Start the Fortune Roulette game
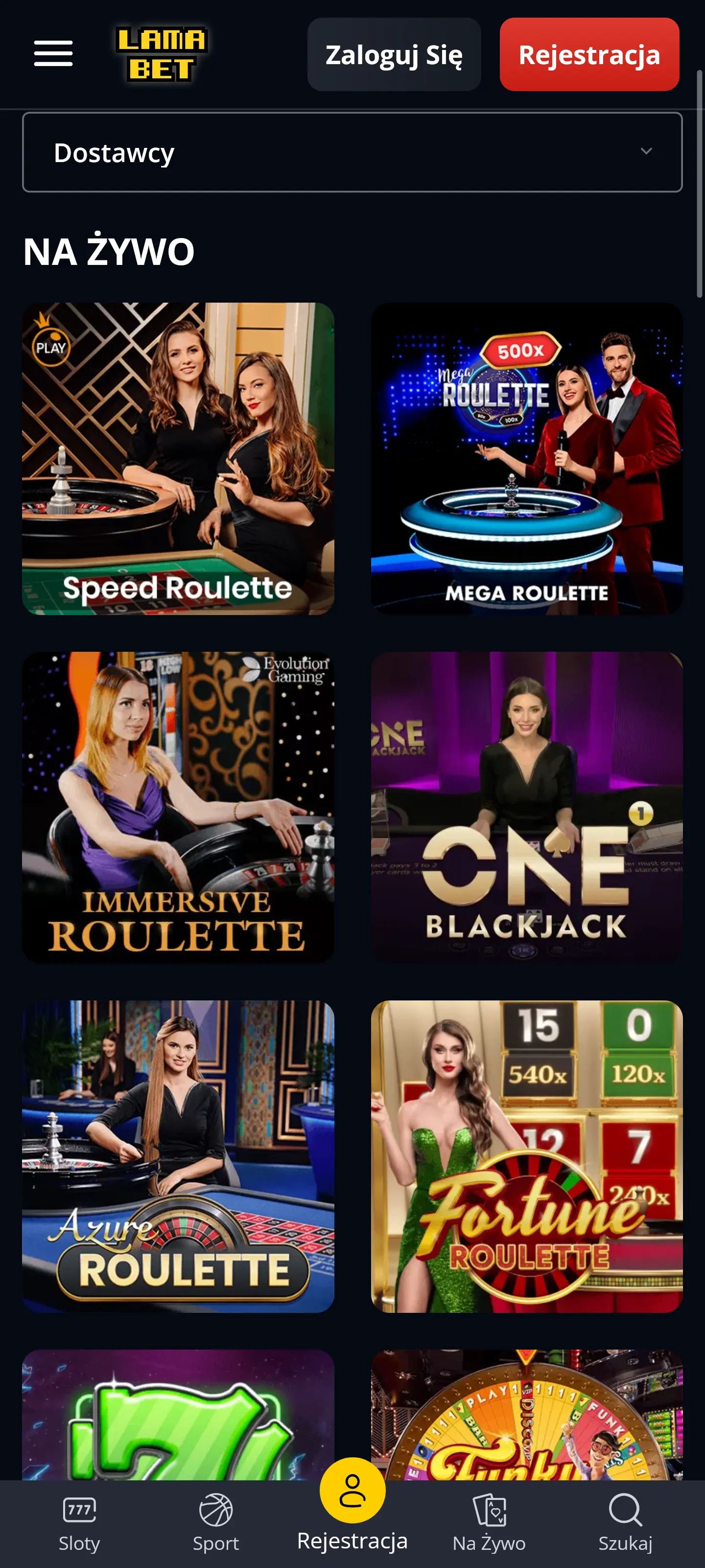705x1568 pixels. [527, 1156]
